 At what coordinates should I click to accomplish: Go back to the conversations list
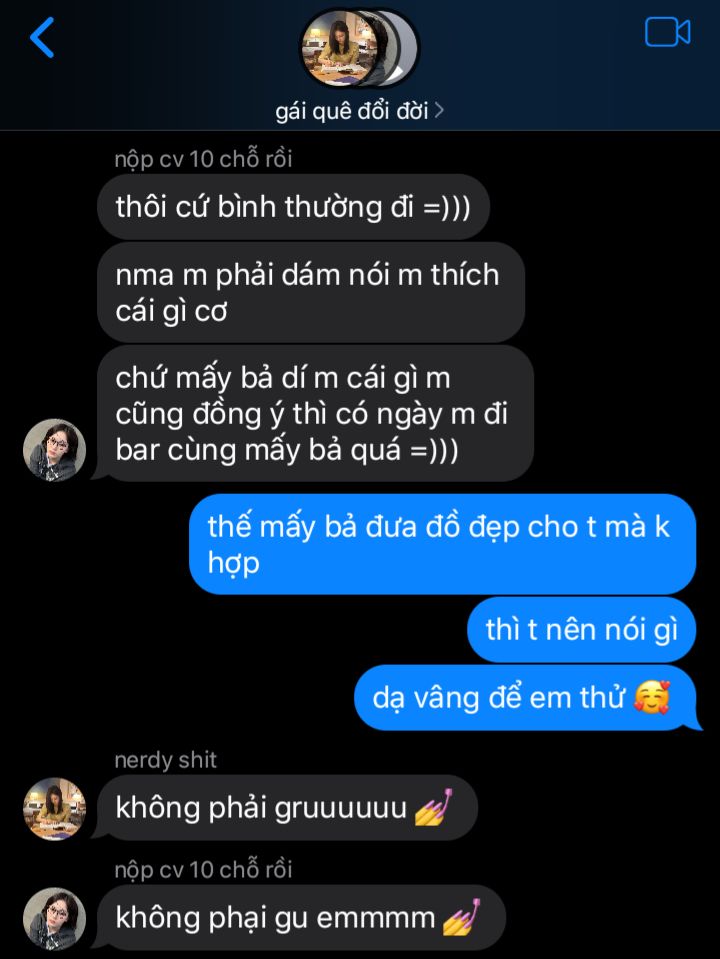41,38
